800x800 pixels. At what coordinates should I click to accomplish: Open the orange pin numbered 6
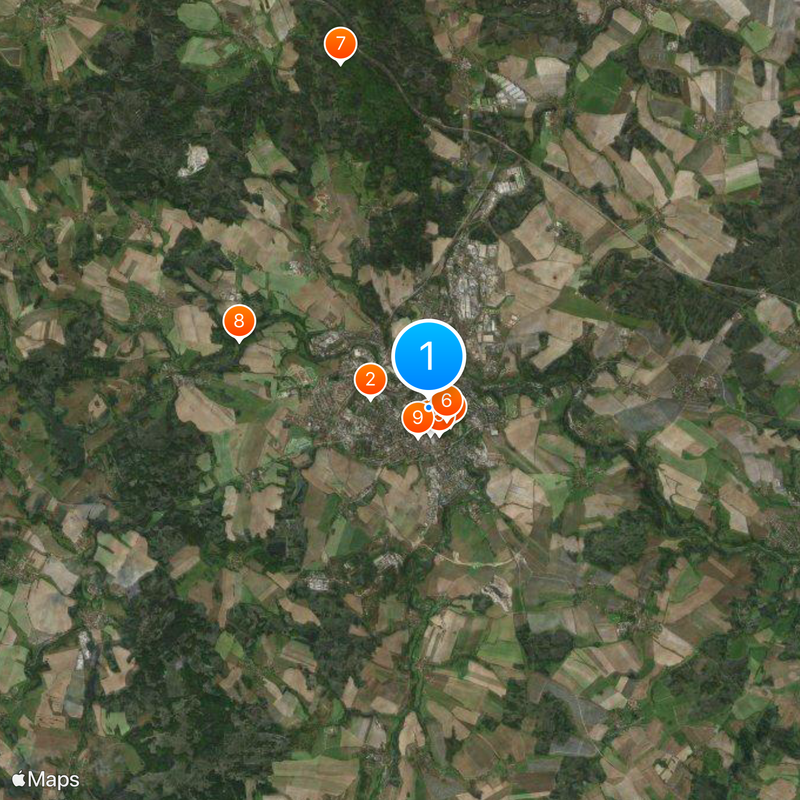coord(448,402)
